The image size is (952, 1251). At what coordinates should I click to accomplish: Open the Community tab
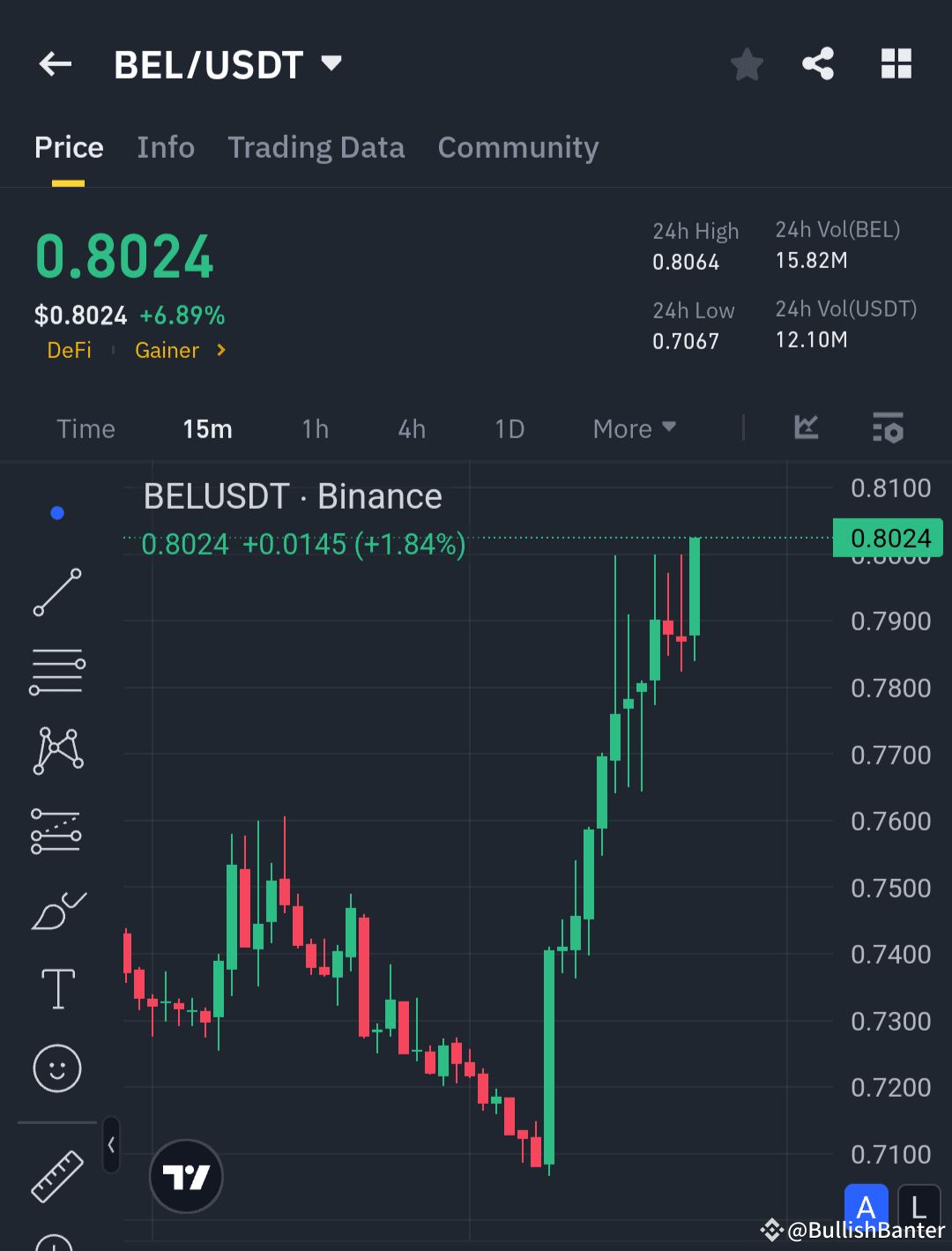(x=518, y=147)
